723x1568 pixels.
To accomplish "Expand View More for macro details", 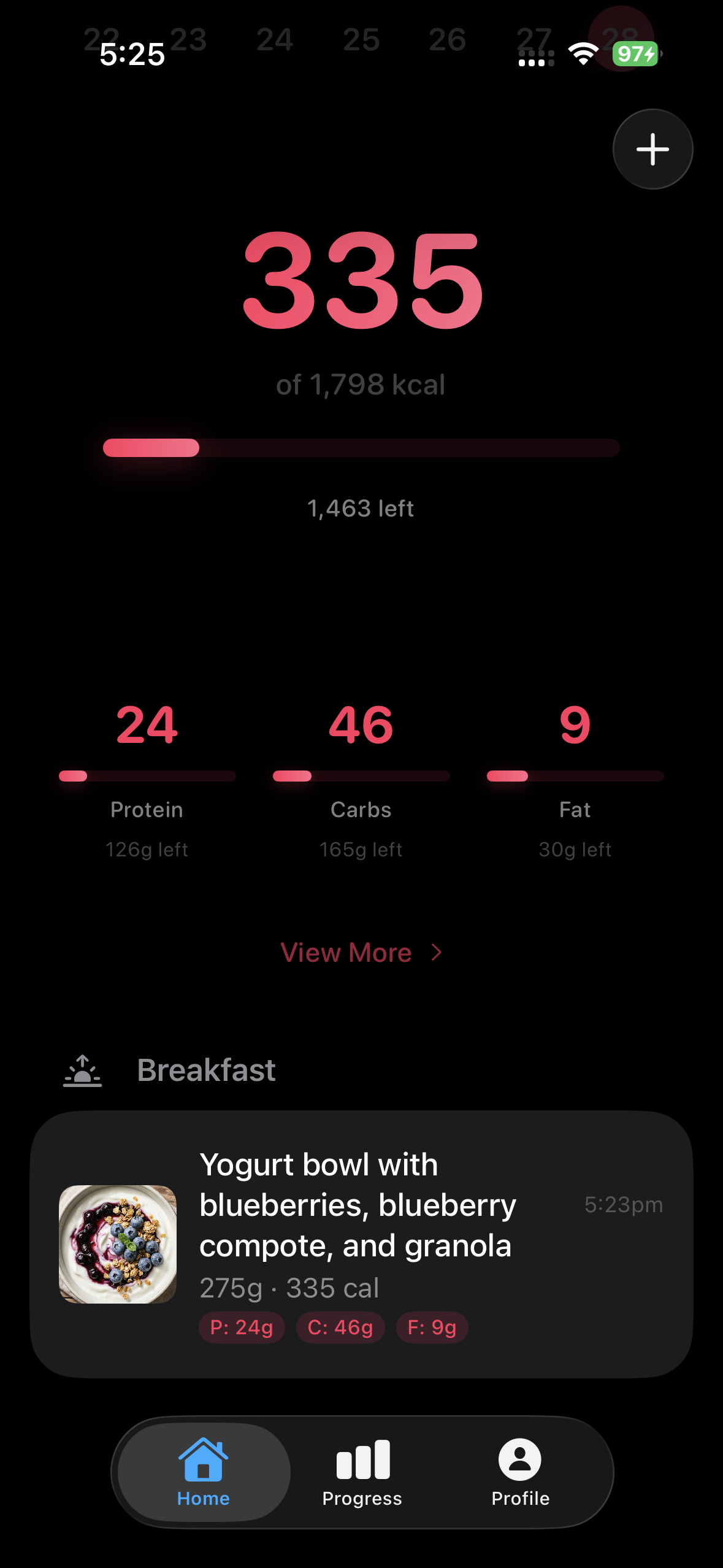I will pyautogui.click(x=347, y=951).
